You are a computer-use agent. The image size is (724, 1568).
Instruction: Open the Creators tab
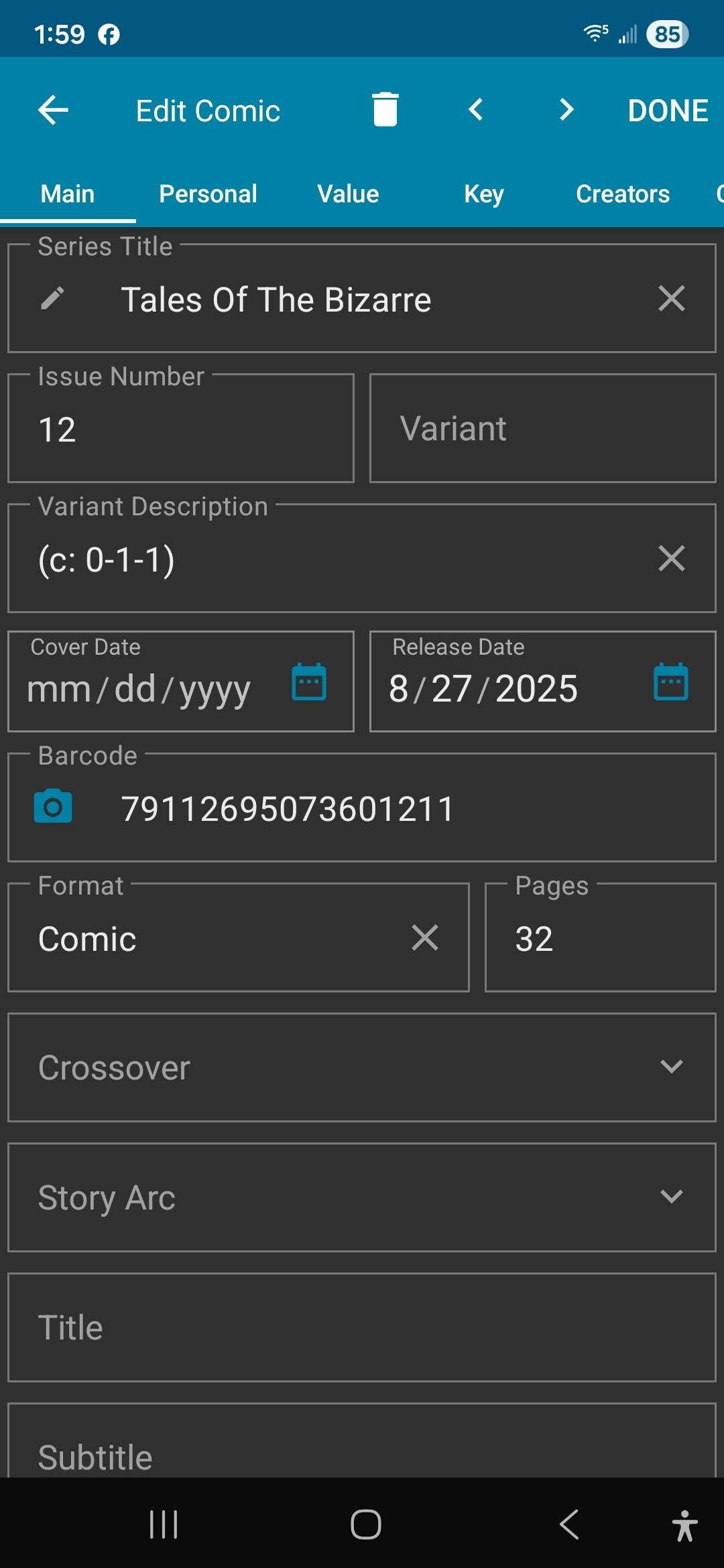[x=622, y=194]
